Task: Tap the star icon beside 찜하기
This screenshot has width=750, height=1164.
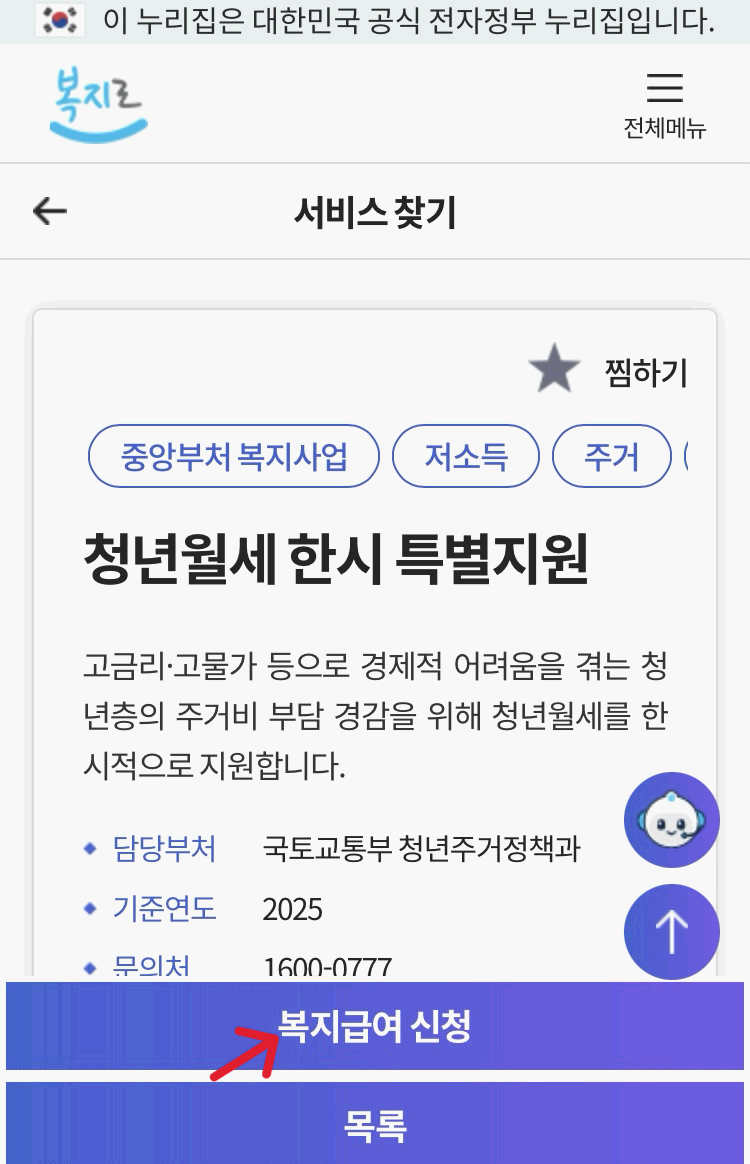Action: pyautogui.click(x=554, y=370)
